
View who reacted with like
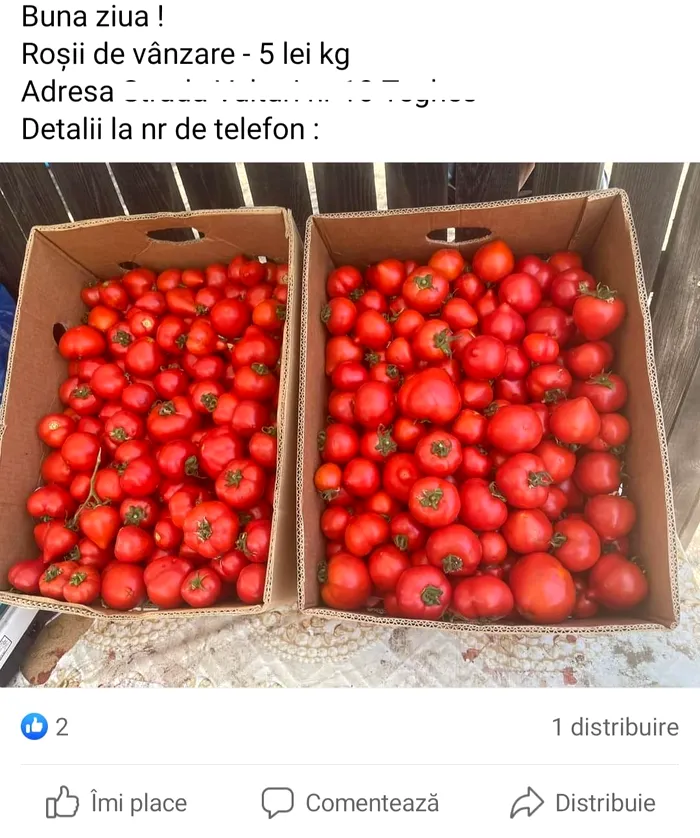tap(45, 727)
